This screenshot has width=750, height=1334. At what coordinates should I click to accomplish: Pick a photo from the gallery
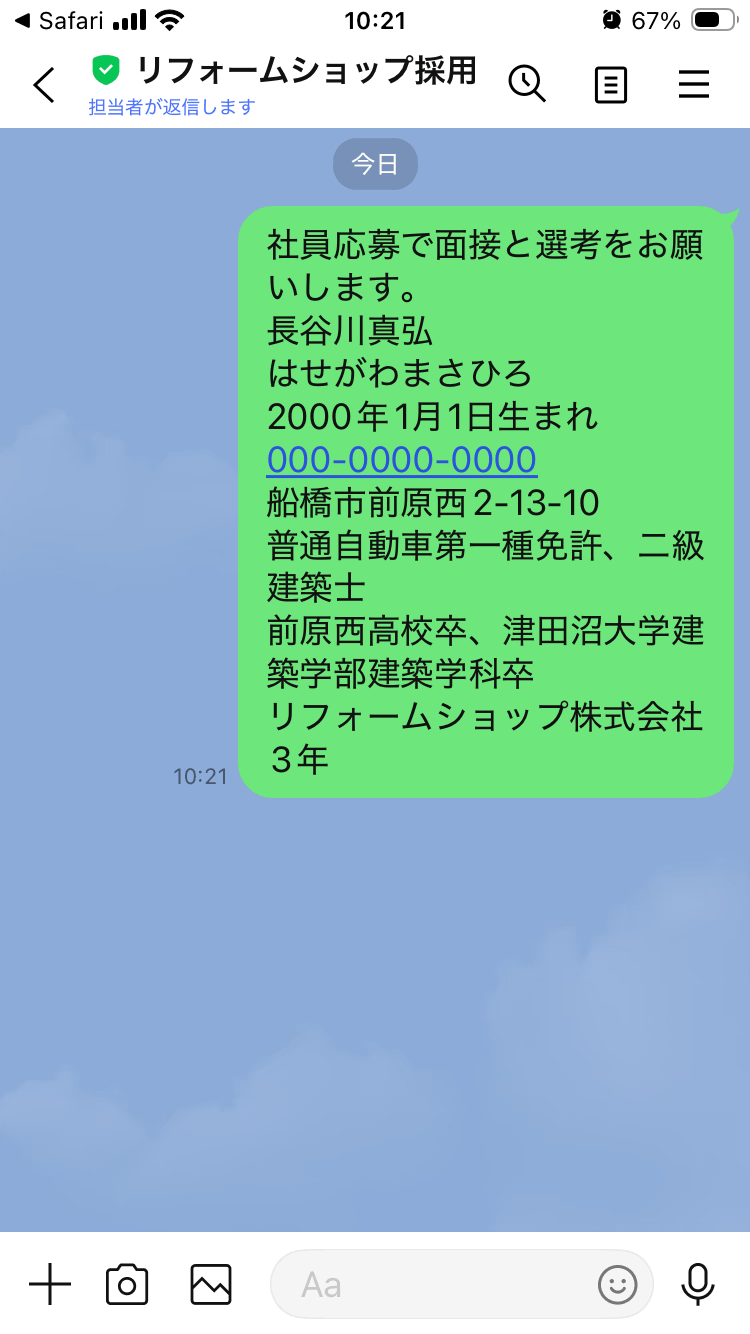point(211,1284)
